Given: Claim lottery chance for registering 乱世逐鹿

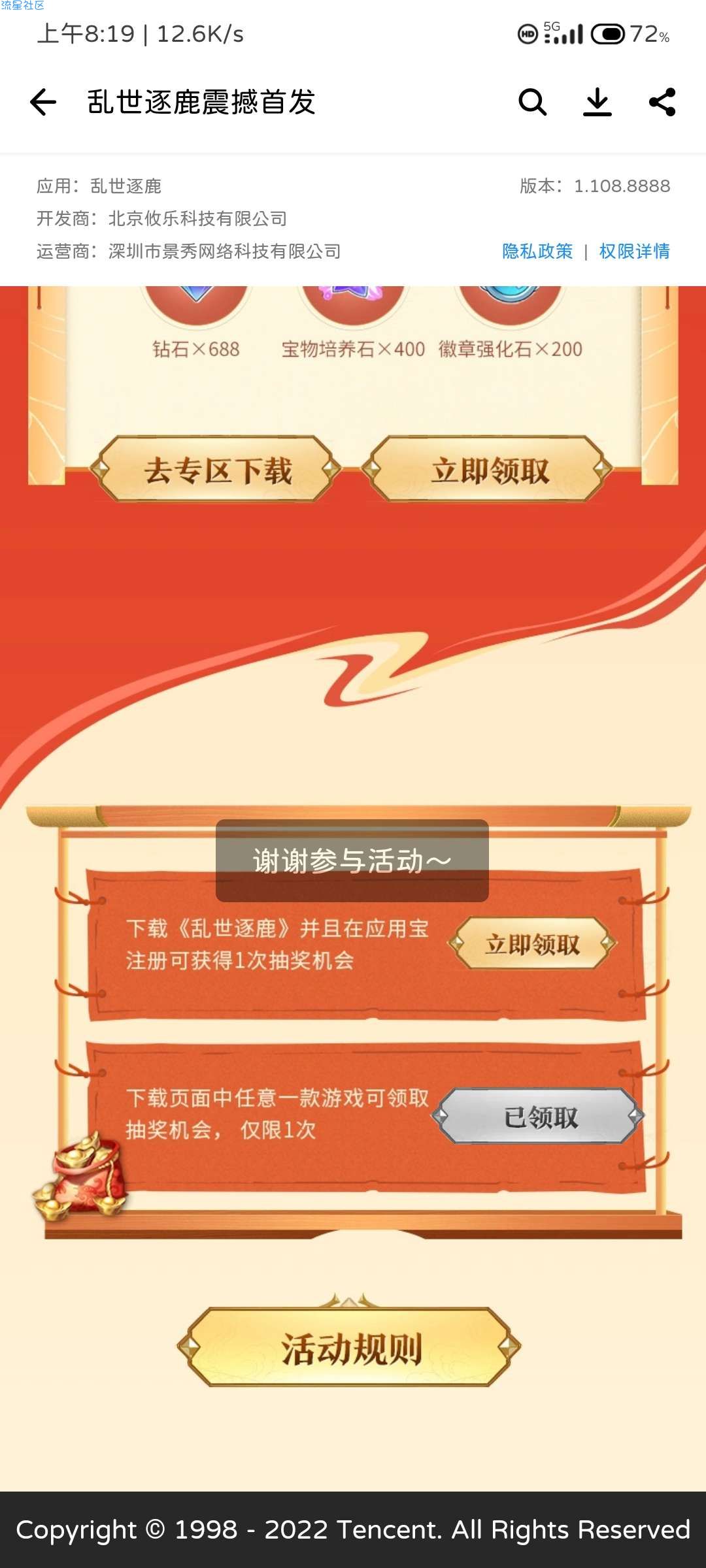Looking at the screenshot, I should (532, 944).
